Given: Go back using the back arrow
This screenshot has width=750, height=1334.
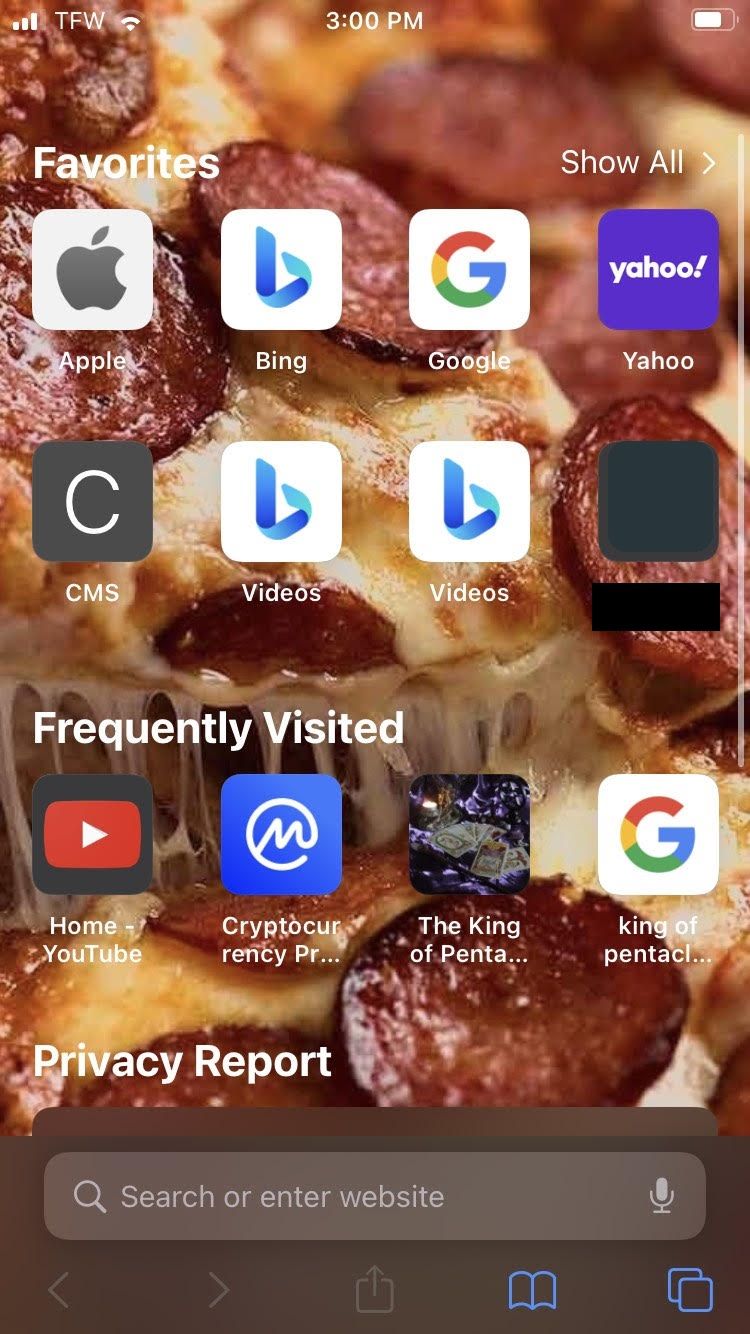Looking at the screenshot, I should [59, 1290].
